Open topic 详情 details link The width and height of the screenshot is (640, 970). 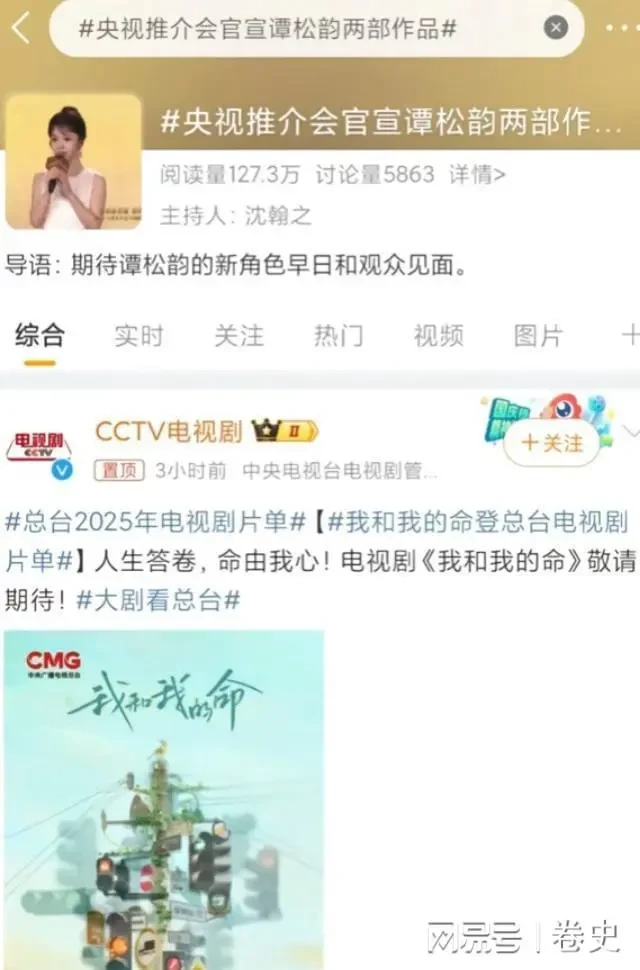pos(477,175)
